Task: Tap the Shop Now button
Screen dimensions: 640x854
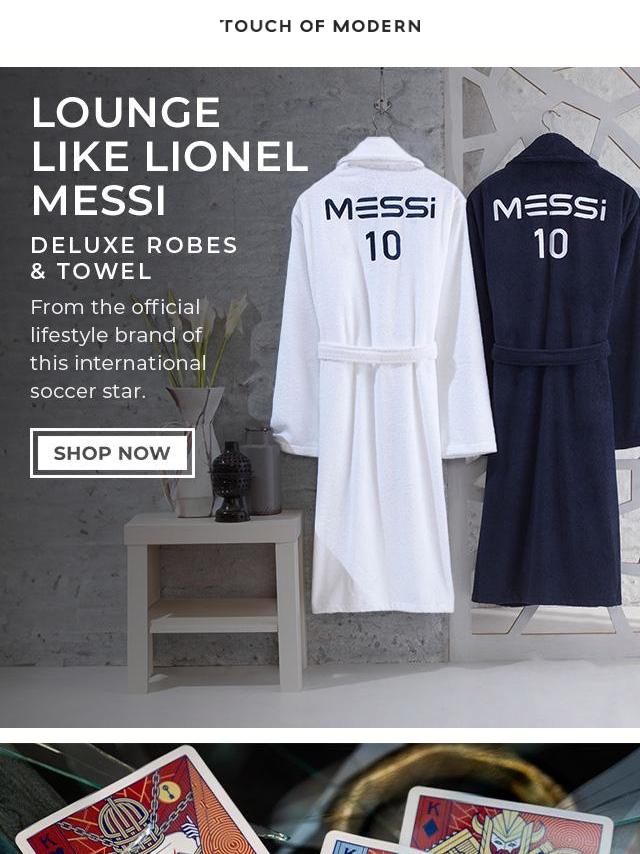Action: [x=112, y=453]
